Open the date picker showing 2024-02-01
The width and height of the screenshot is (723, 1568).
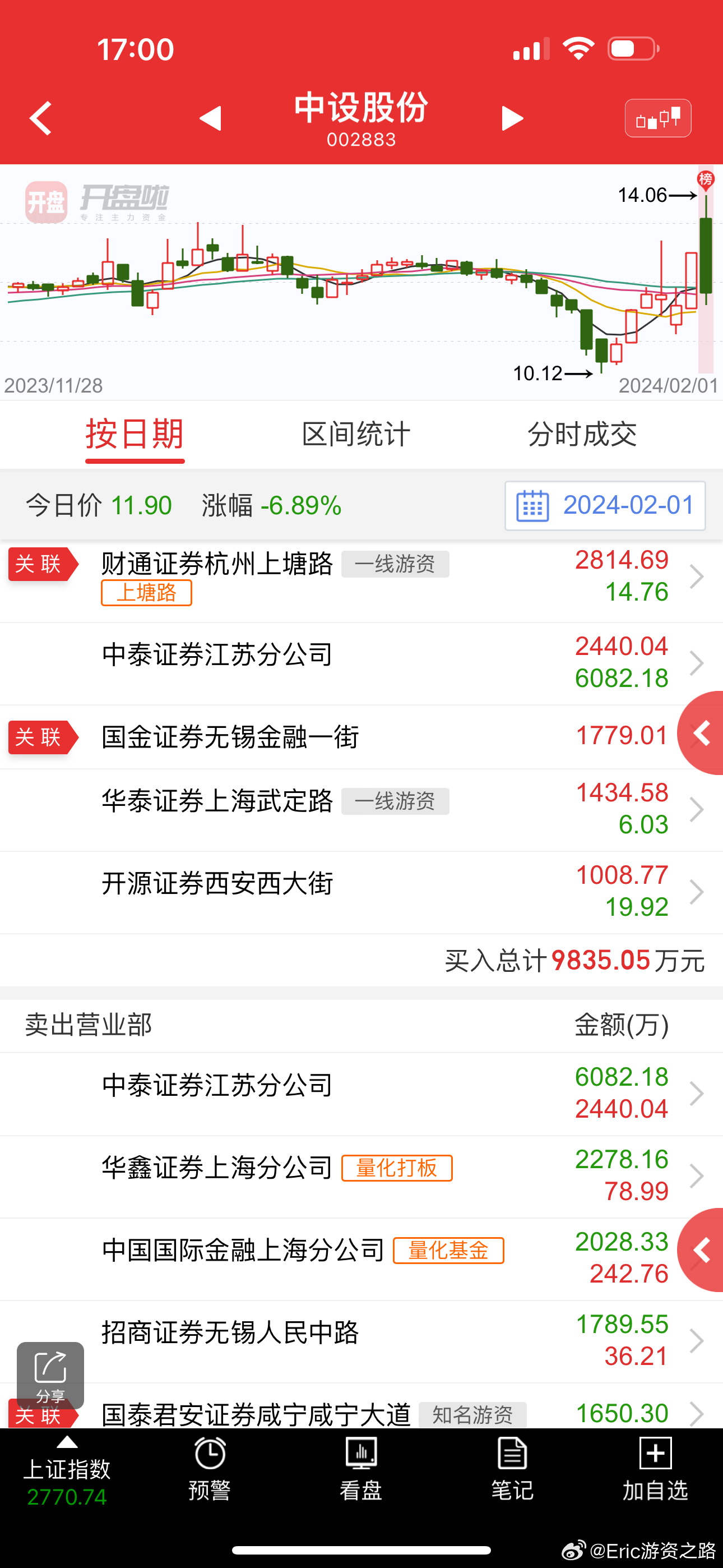[x=605, y=506]
